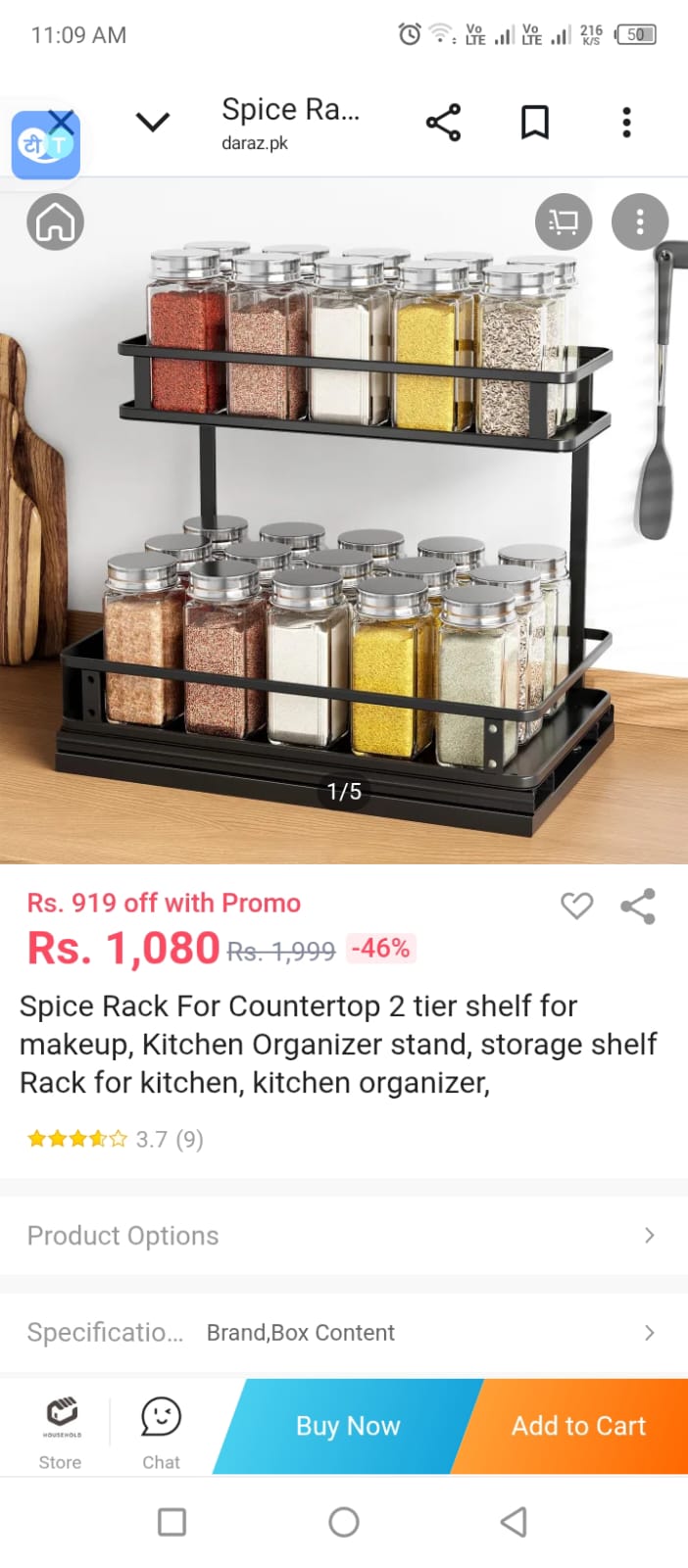This screenshot has height=1568, width=688.
Task: Visit the seller Store
Action: 60,1433
